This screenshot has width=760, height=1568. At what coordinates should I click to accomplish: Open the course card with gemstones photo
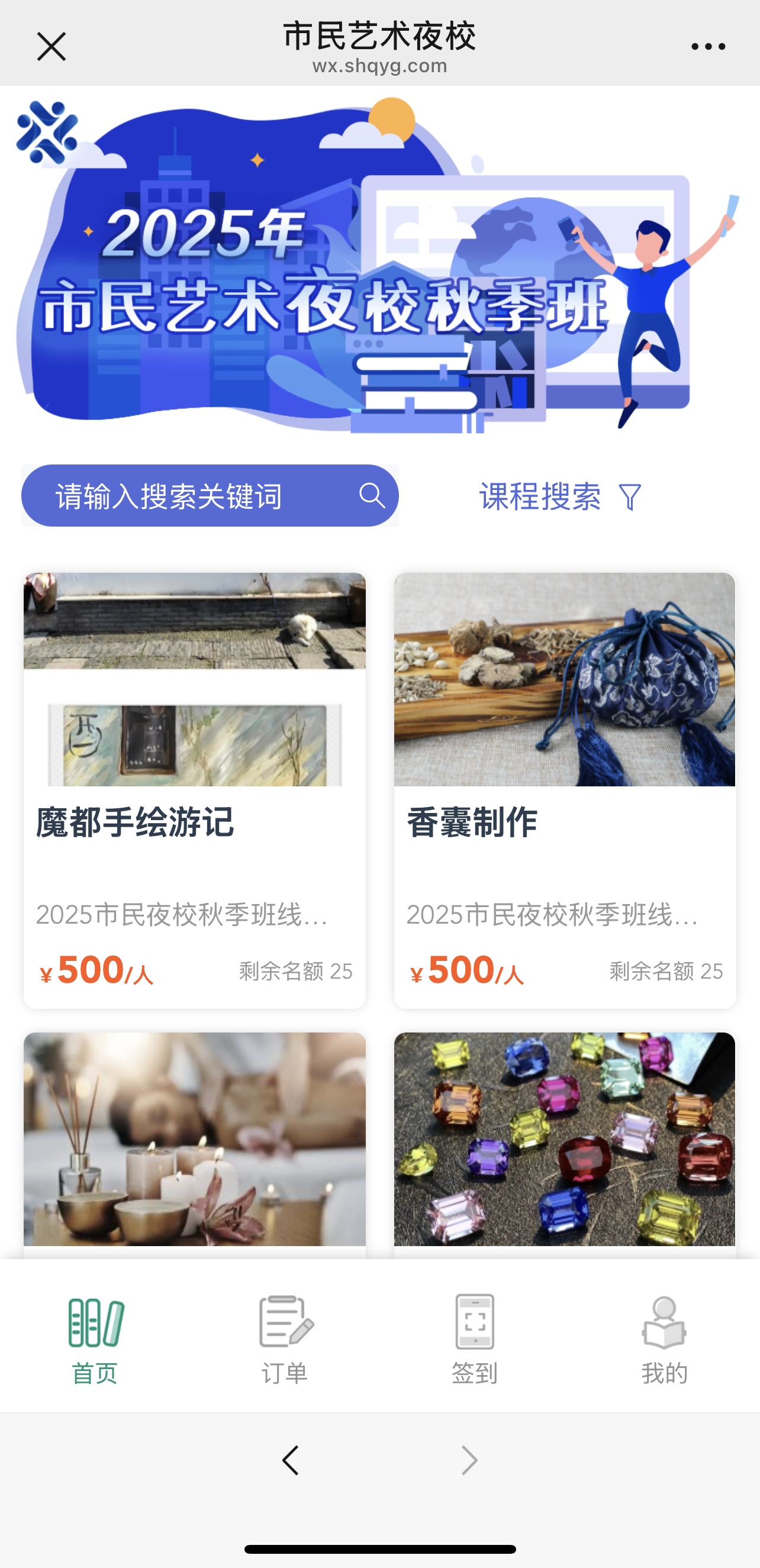(x=565, y=1140)
